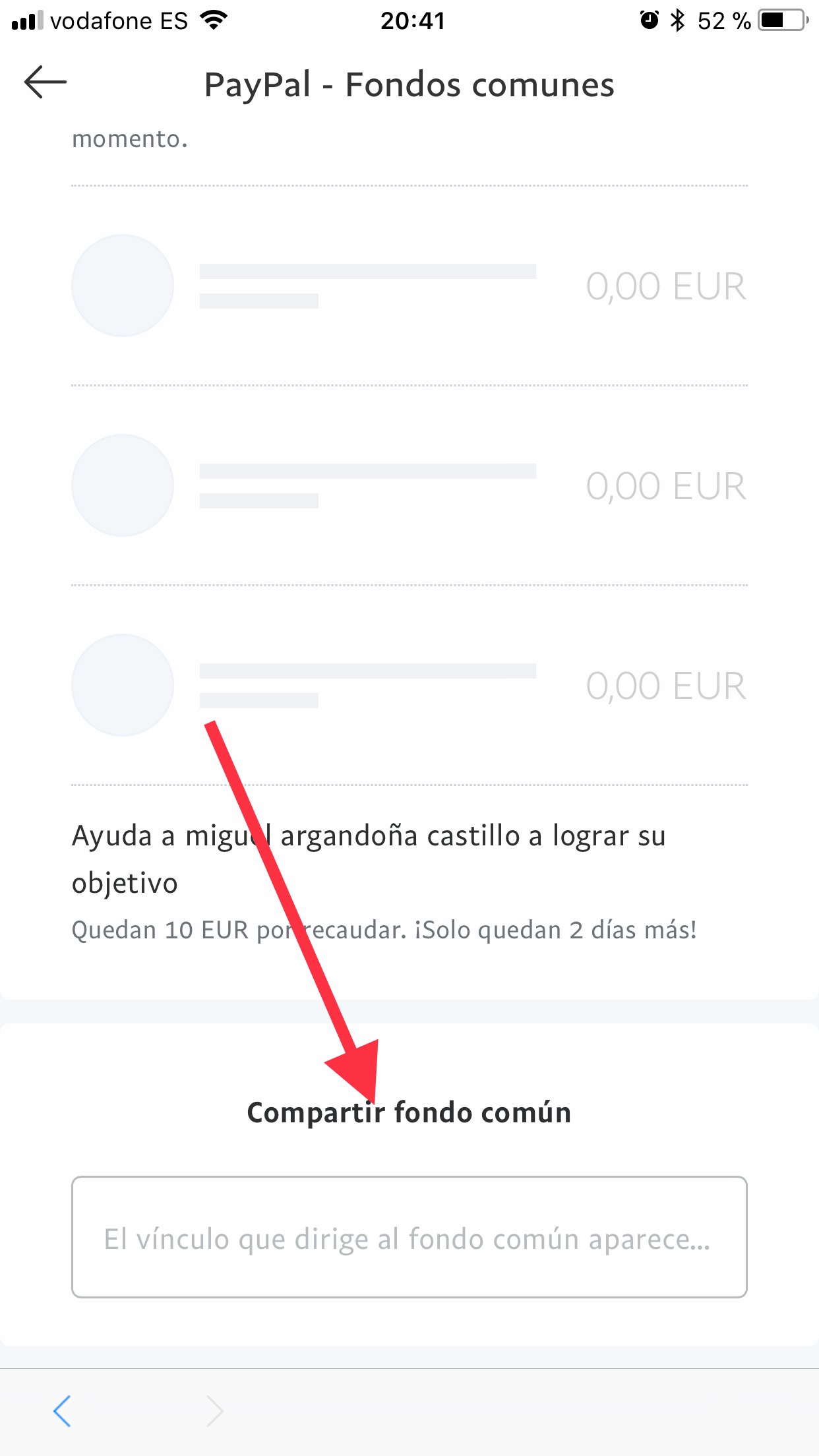Navigate back with the browser's blue chevron

click(x=62, y=1411)
